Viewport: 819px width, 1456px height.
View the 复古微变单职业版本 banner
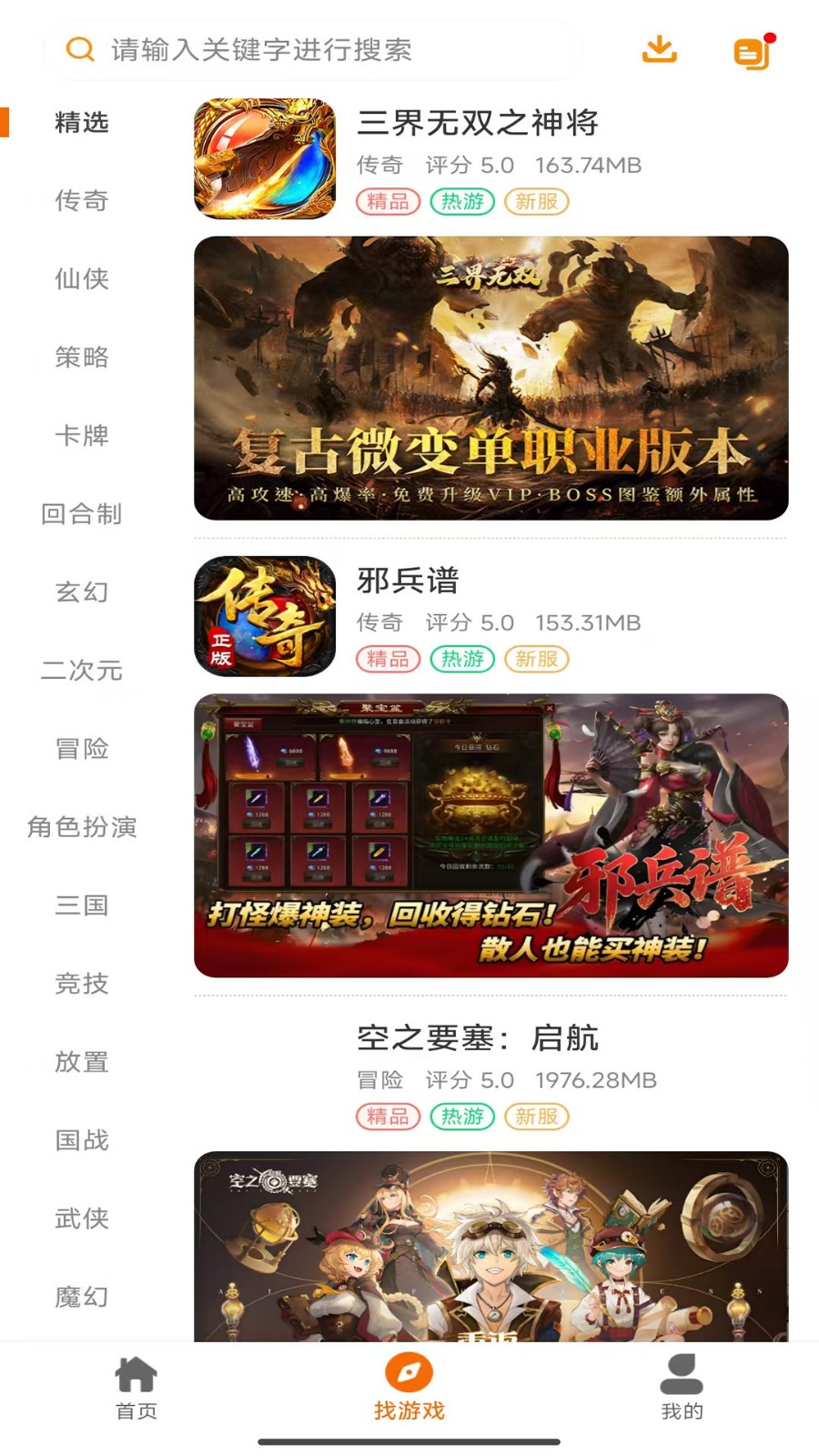[x=490, y=378]
